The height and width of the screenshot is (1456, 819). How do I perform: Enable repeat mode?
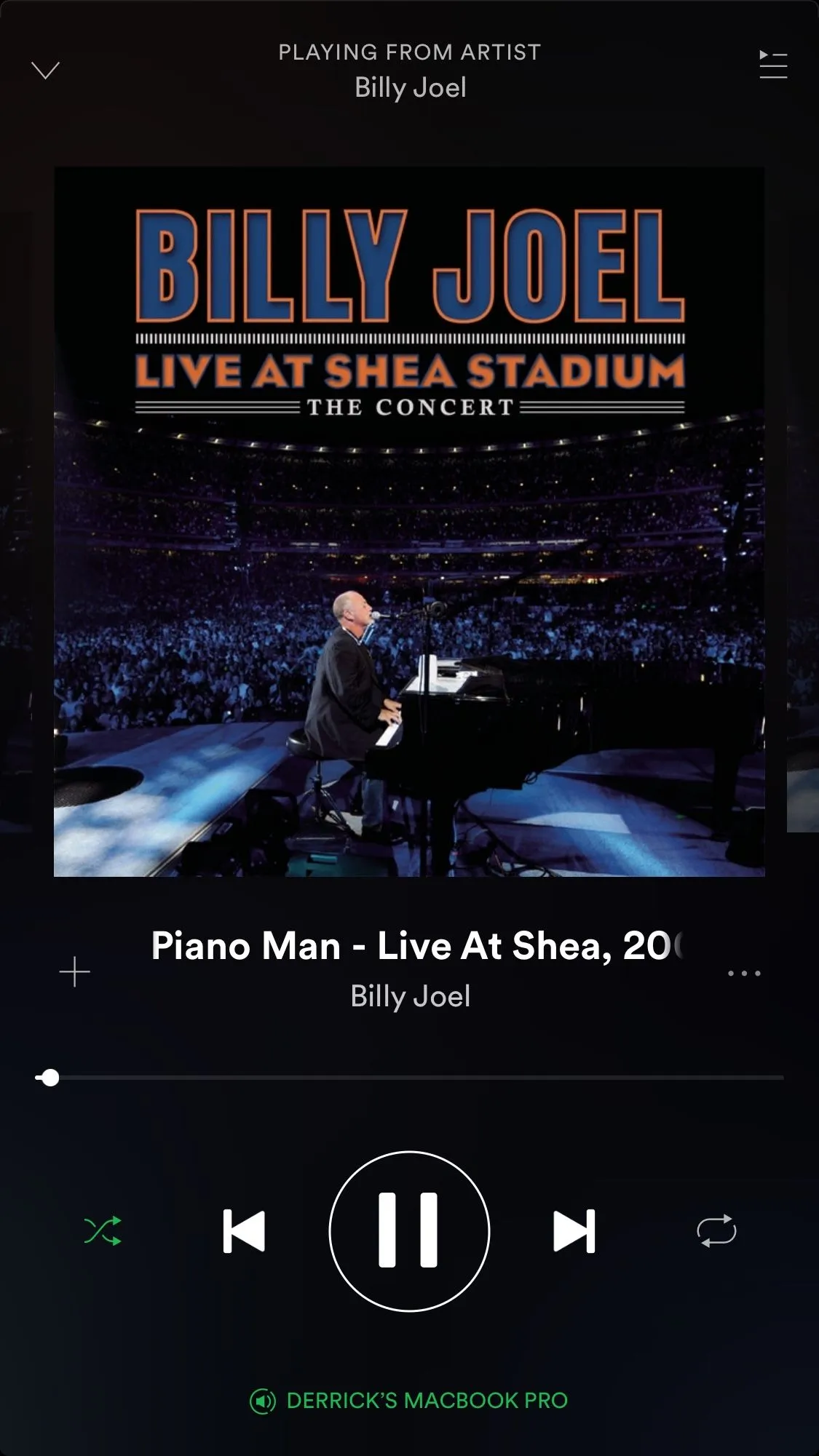coord(716,1231)
